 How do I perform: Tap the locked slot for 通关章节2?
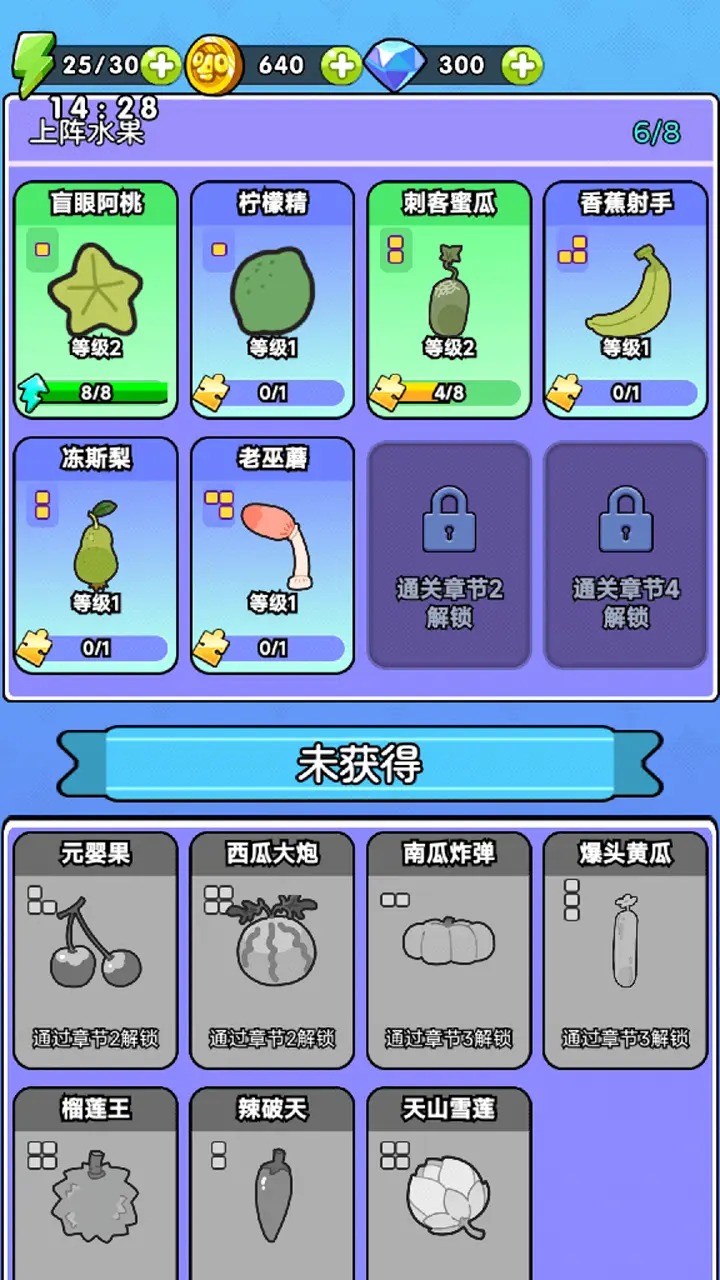[449, 555]
